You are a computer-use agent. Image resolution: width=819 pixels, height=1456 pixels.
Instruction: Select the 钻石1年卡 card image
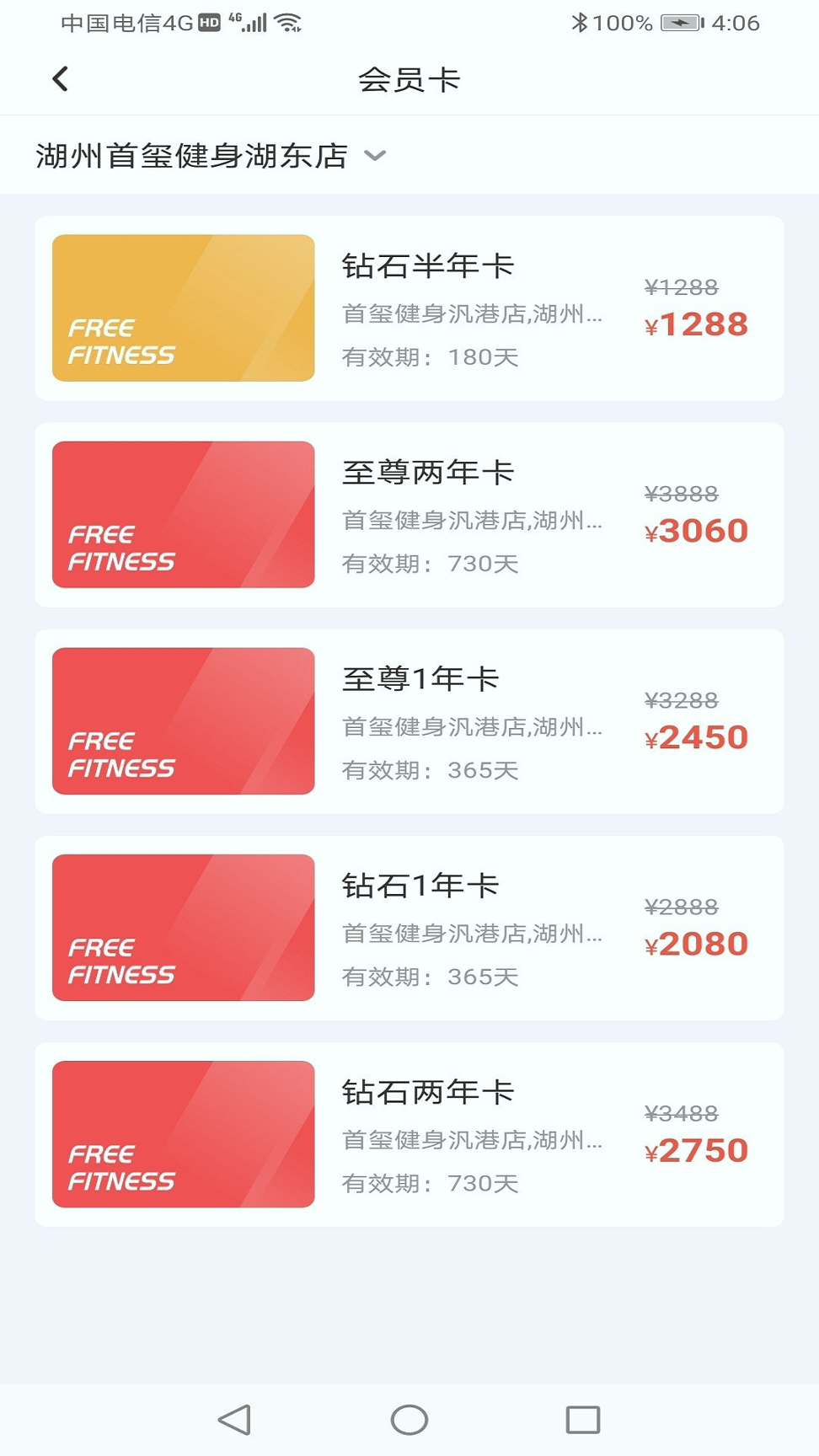pos(182,927)
